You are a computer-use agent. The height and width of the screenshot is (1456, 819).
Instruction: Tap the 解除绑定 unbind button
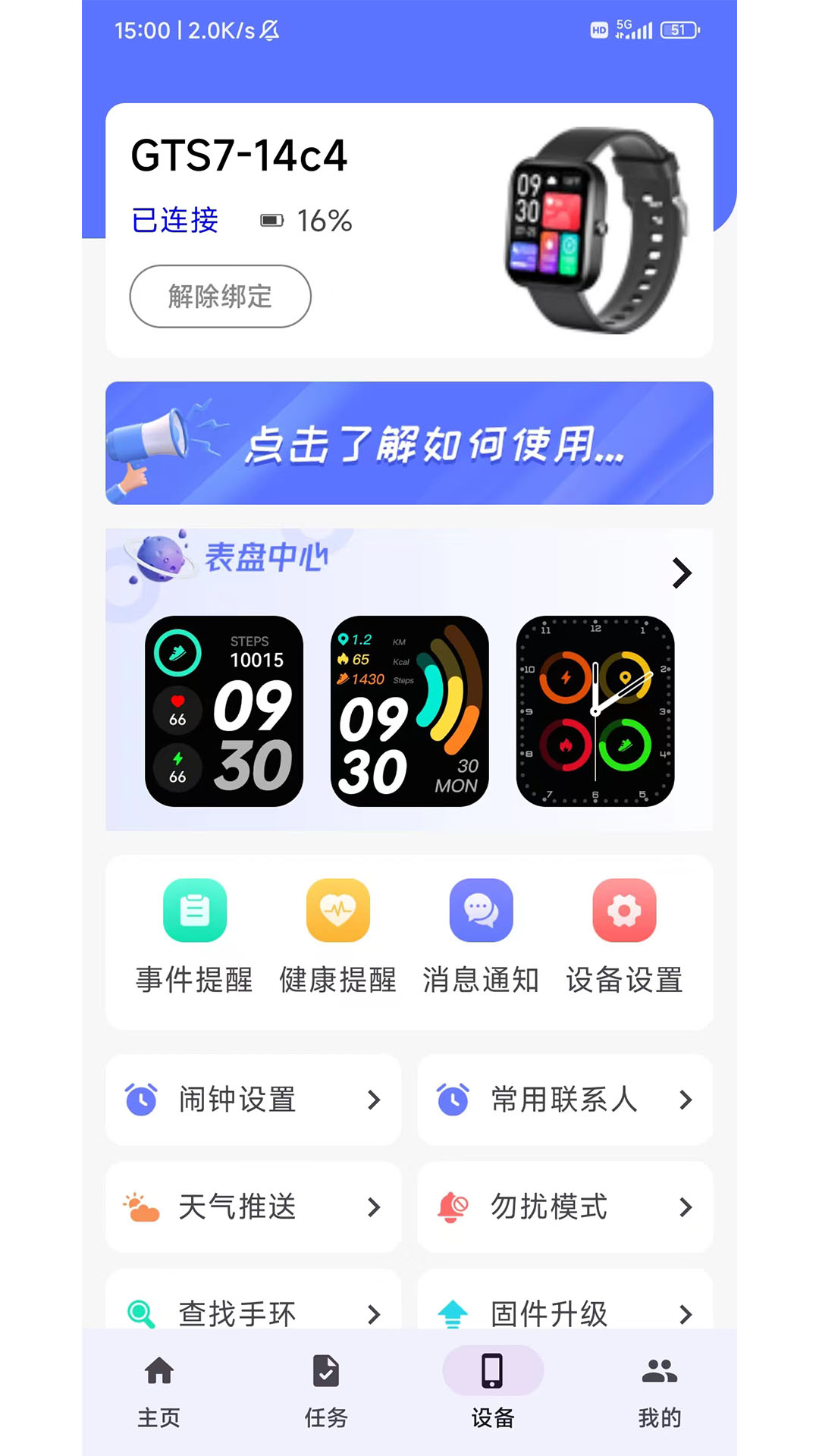219,297
